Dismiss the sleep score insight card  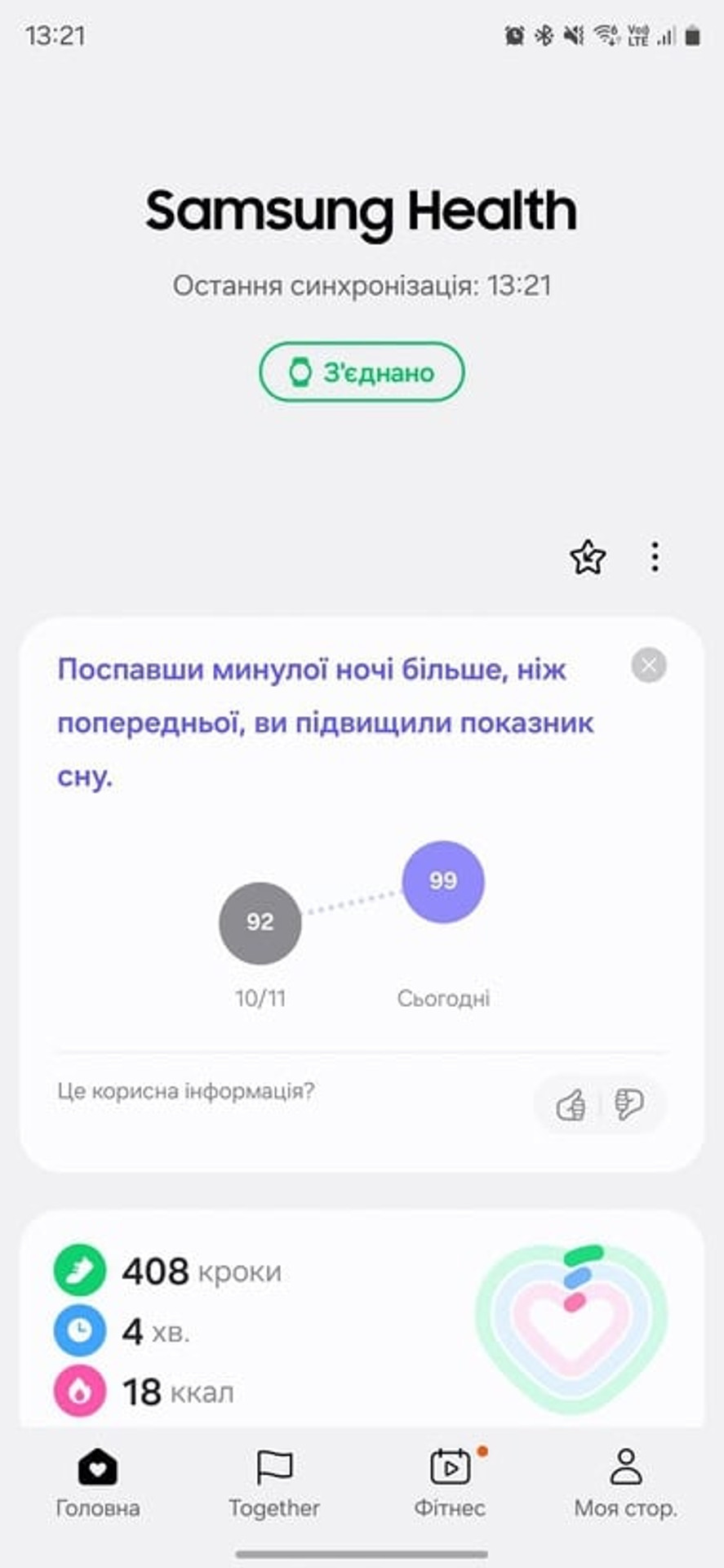[x=649, y=666]
